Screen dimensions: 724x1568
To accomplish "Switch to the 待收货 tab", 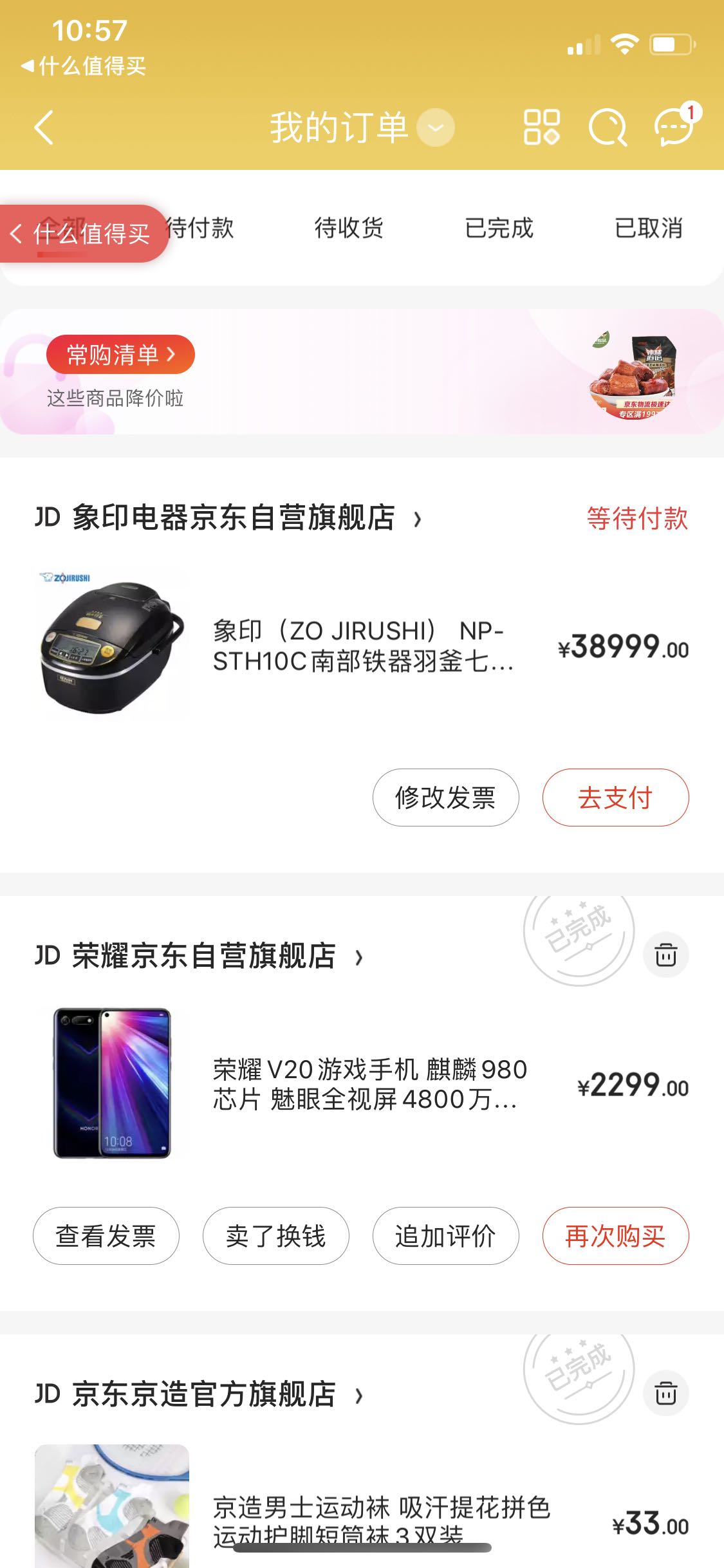I will coord(349,228).
